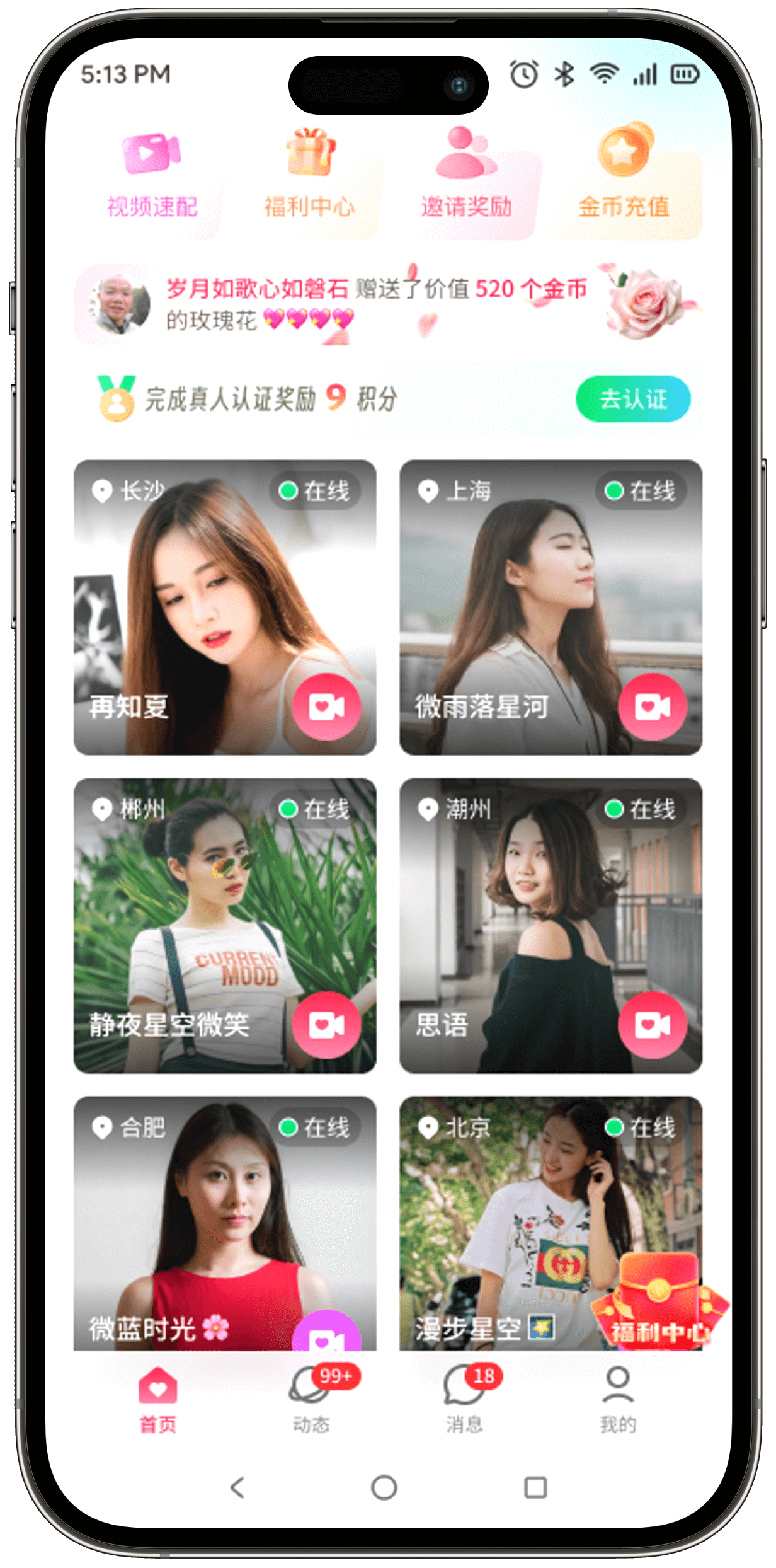
Task: Open 金币充值 coin recharge
Action: 624,179
